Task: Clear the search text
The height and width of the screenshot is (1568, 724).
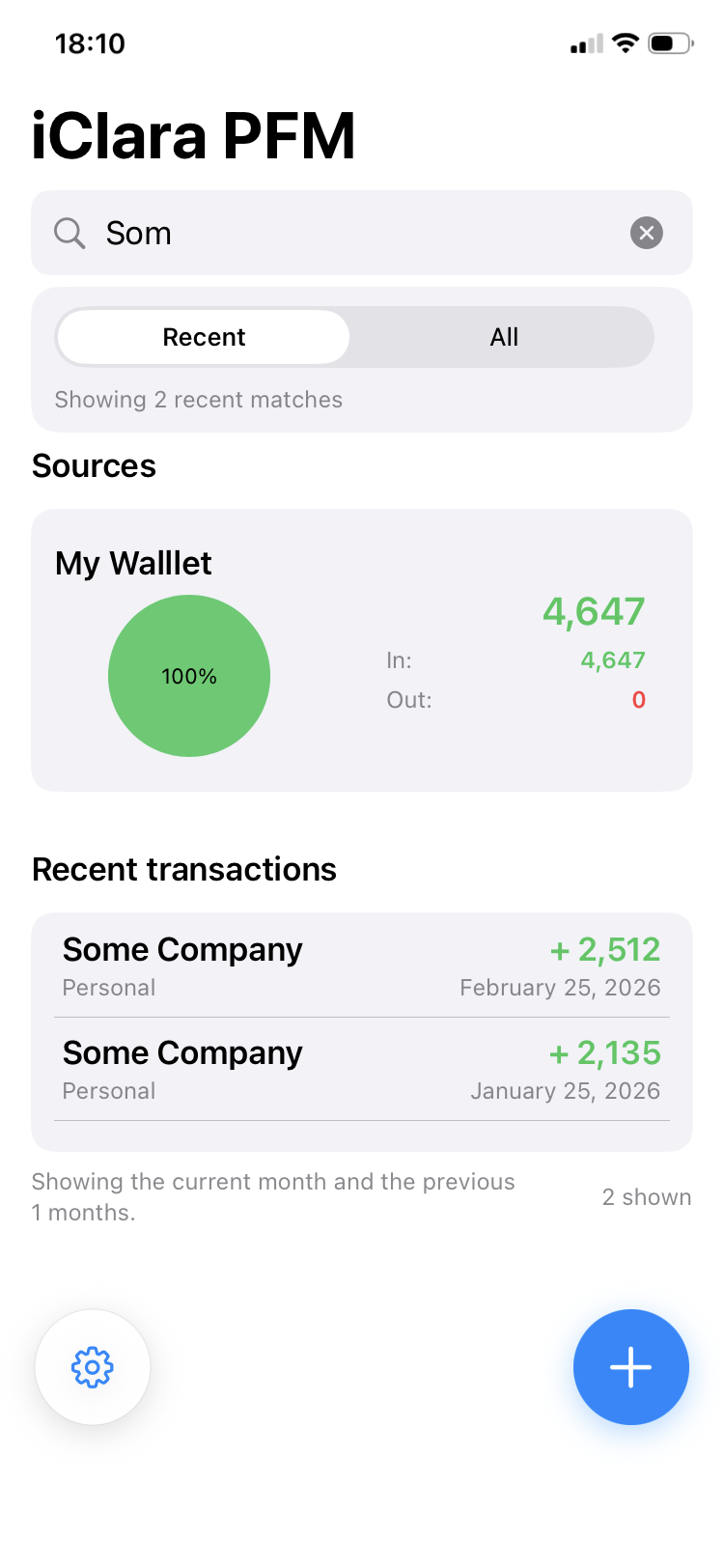Action: click(x=646, y=233)
